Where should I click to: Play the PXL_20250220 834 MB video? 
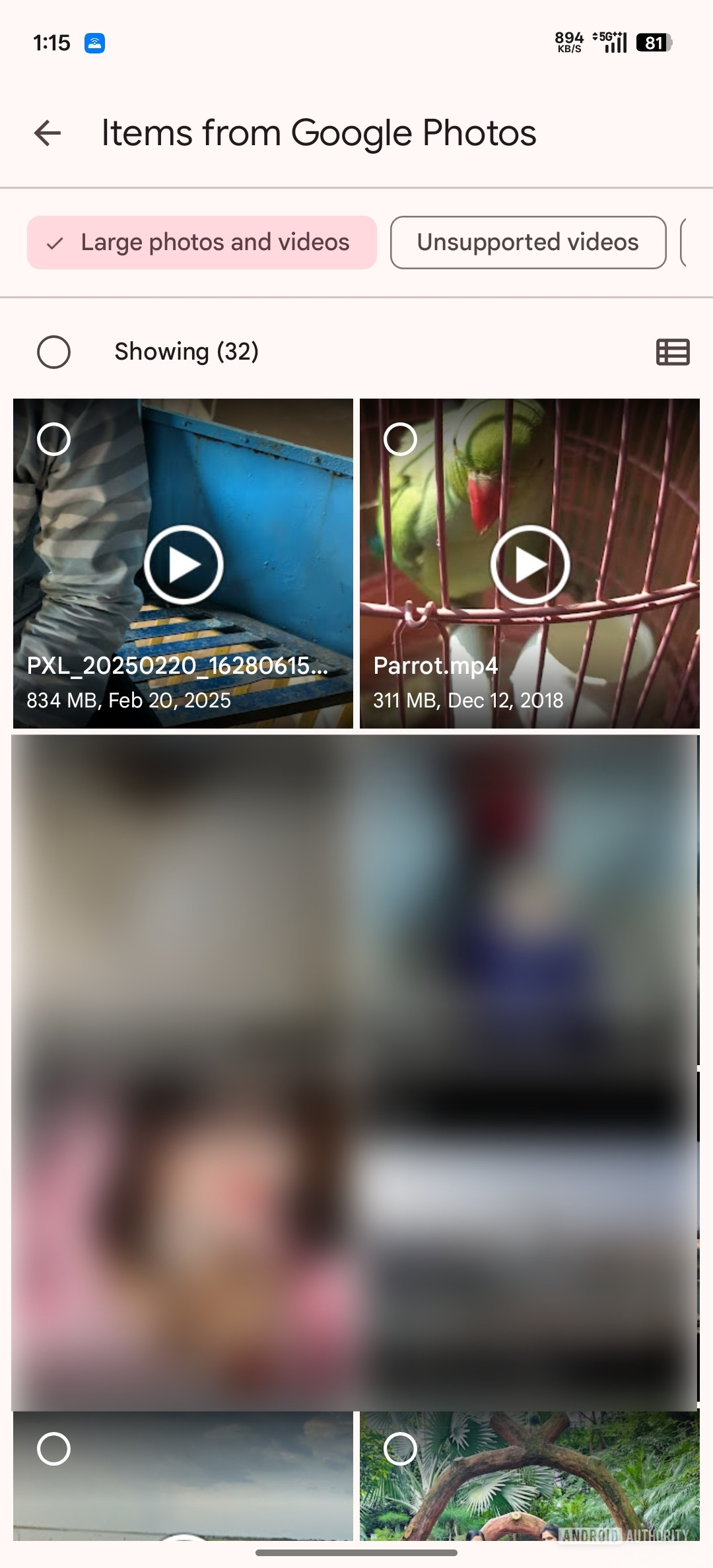coord(184,565)
